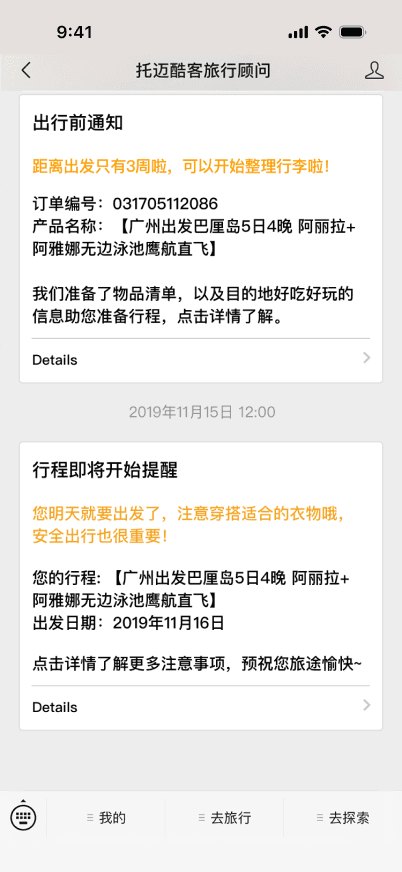Open the 我的 menu

pos(106,818)
